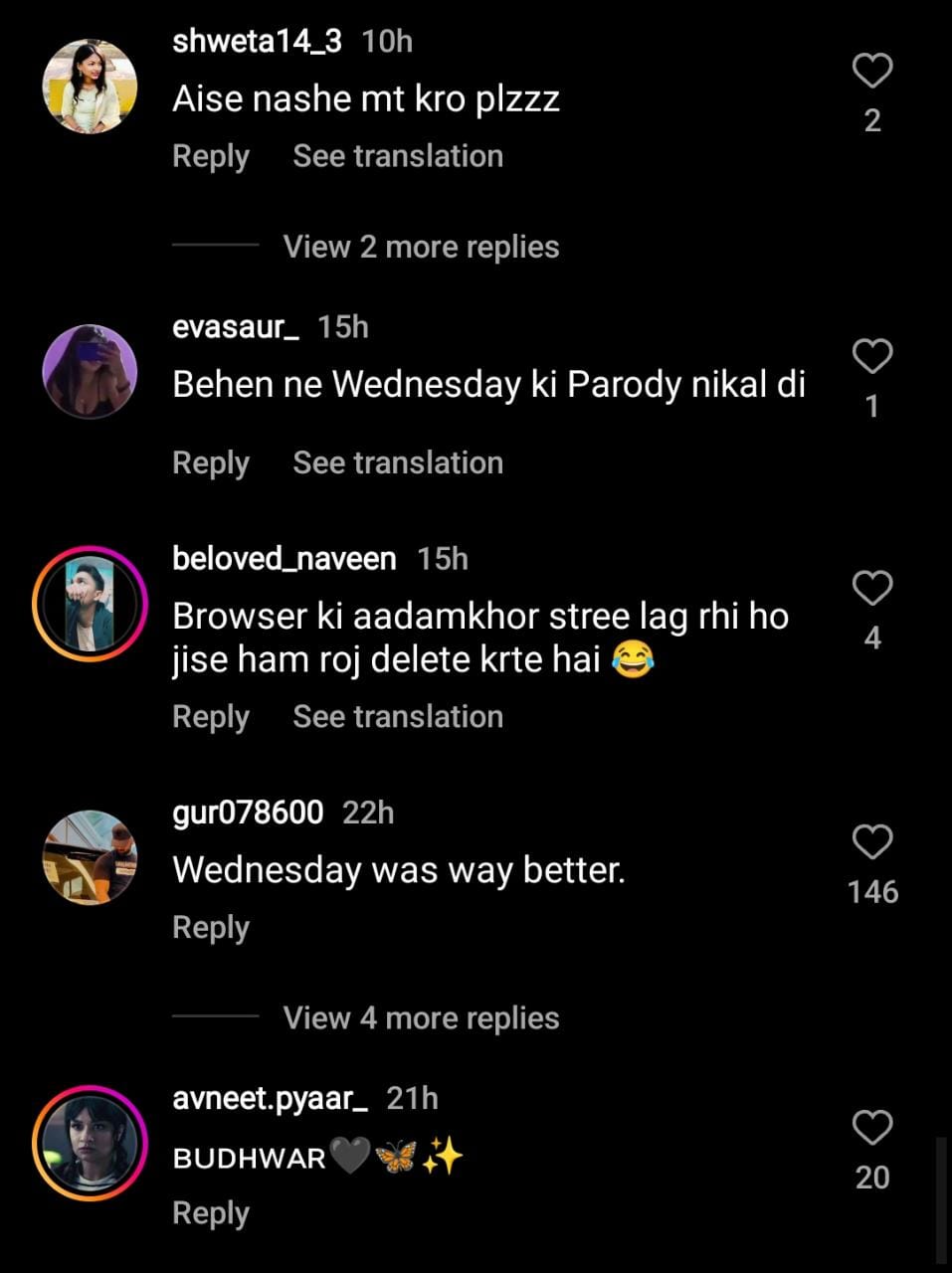Screen dimensions: 952x1273
Task: Expand View 2 more replies
Action: coord(421,247)
